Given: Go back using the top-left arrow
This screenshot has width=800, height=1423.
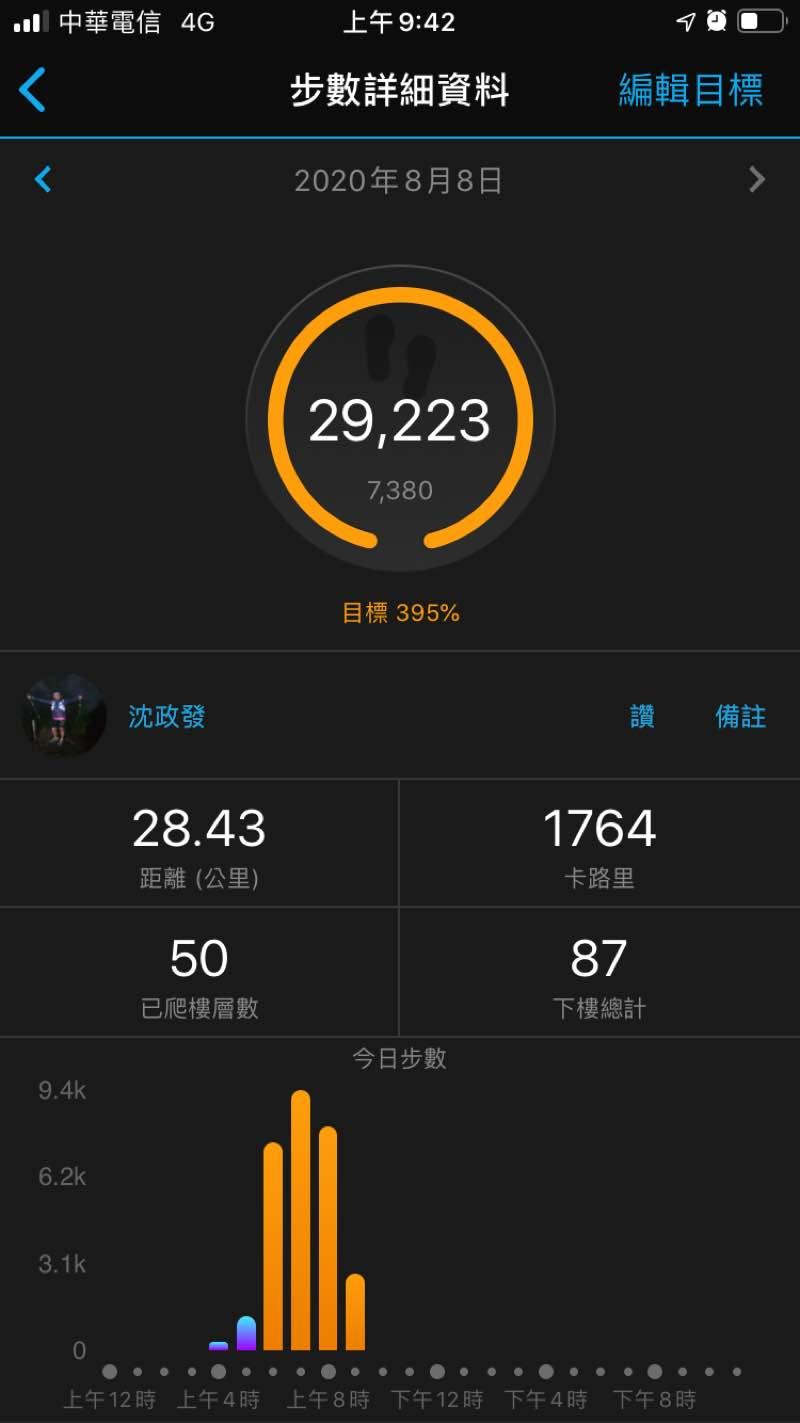Looking at the screenshot, I should (32, 90).
